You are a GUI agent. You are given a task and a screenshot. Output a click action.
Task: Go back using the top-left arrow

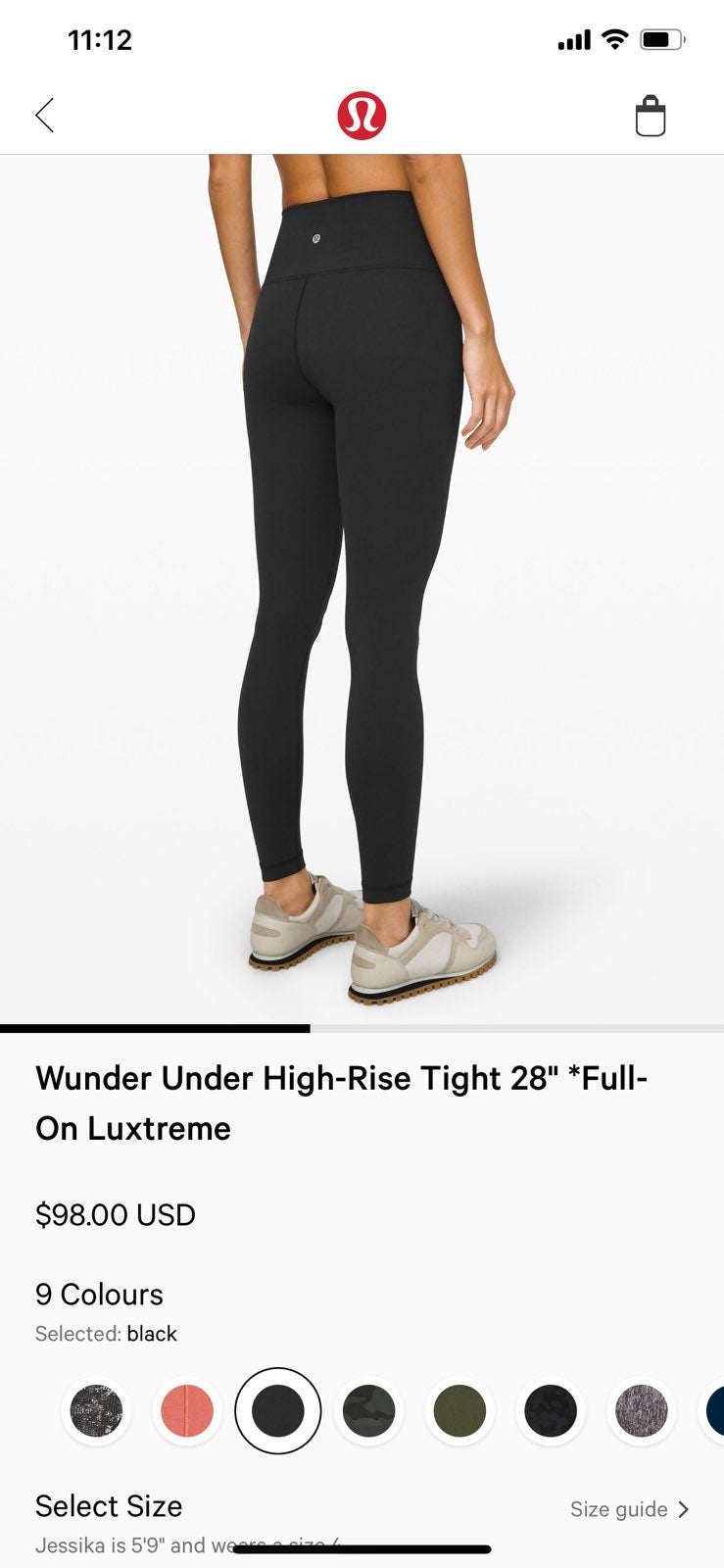point(45,116)
